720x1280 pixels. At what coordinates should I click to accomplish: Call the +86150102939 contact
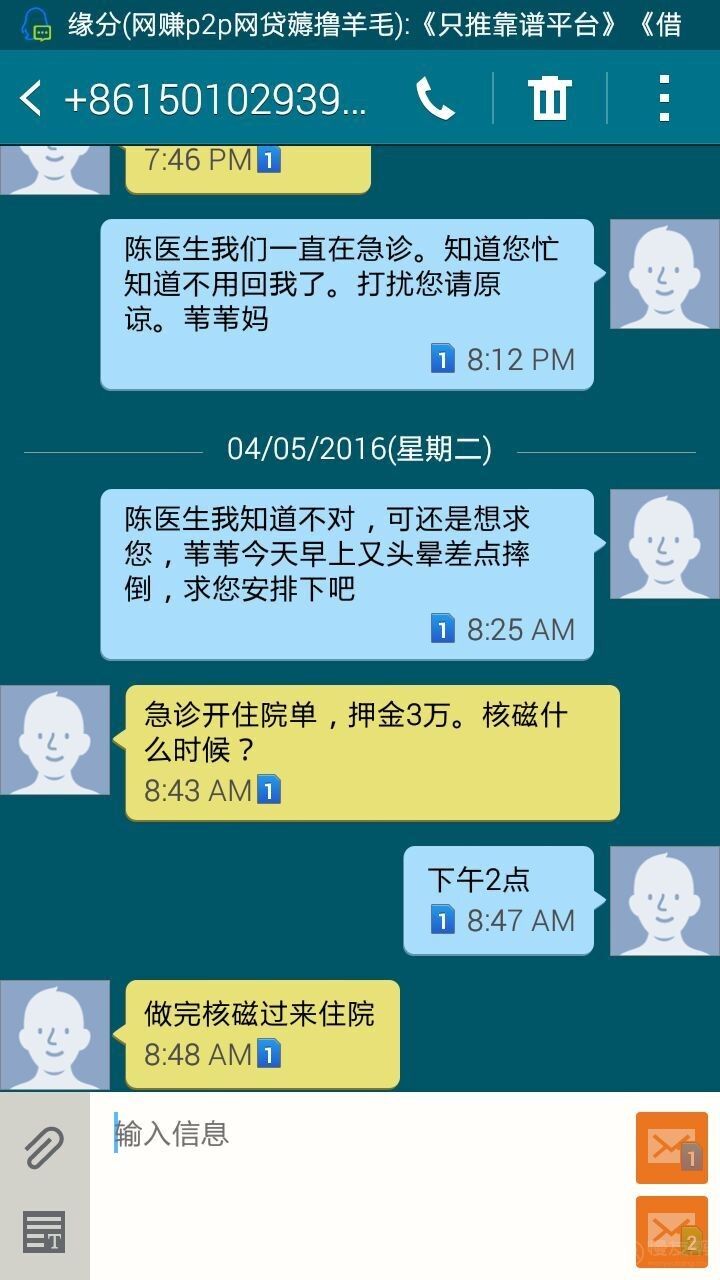pos(435,99)
